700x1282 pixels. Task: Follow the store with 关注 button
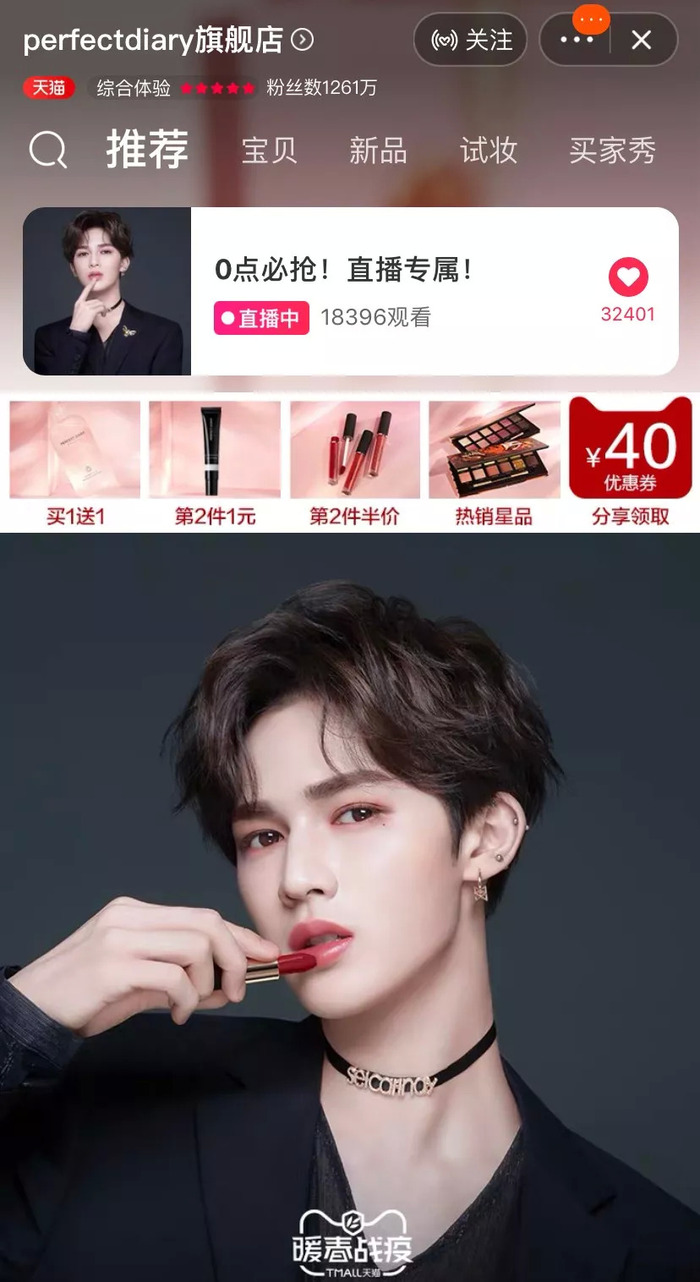click(x=470, y=40)
